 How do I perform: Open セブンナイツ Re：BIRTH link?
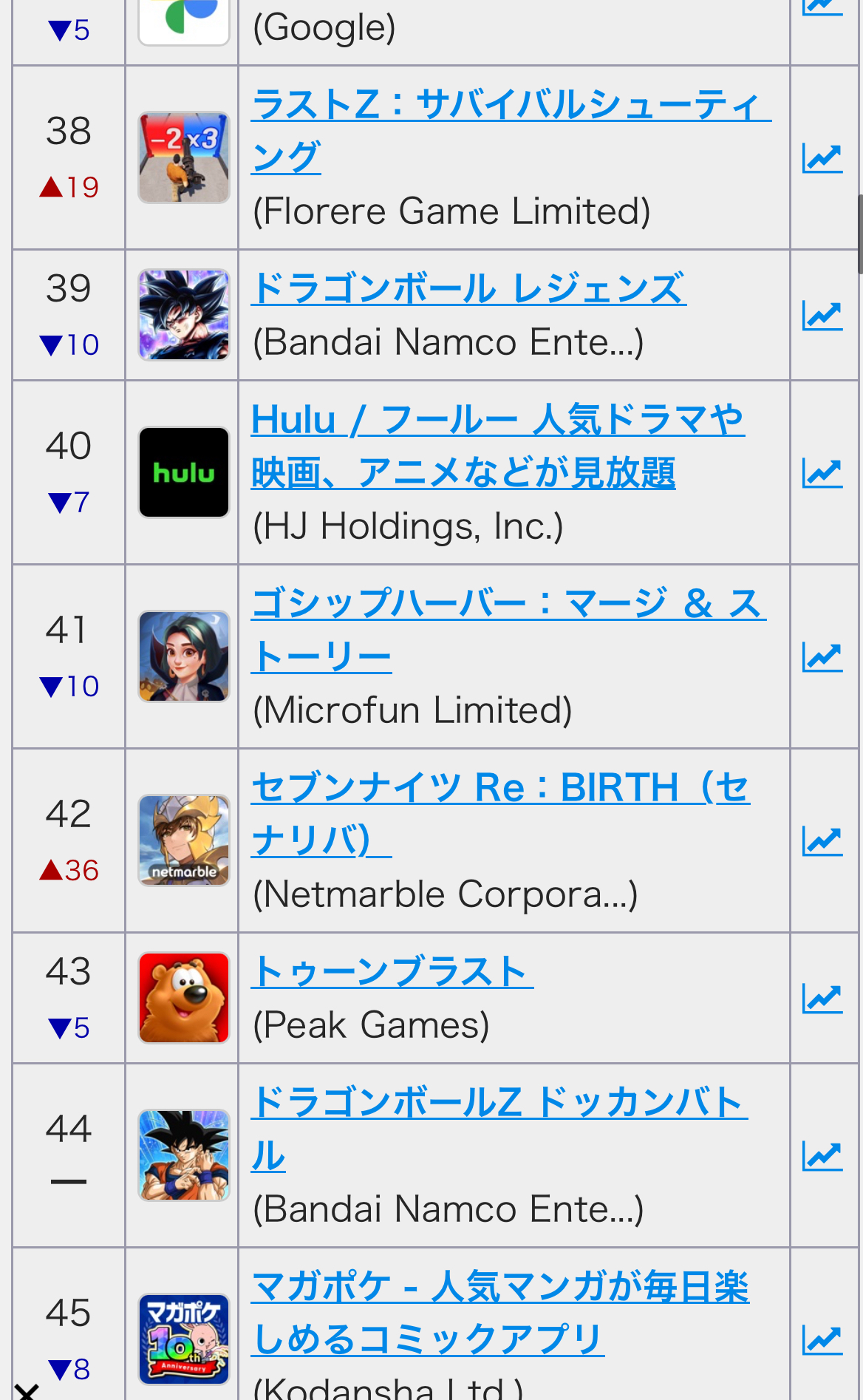pyautogui.click(x=500, y=788)
